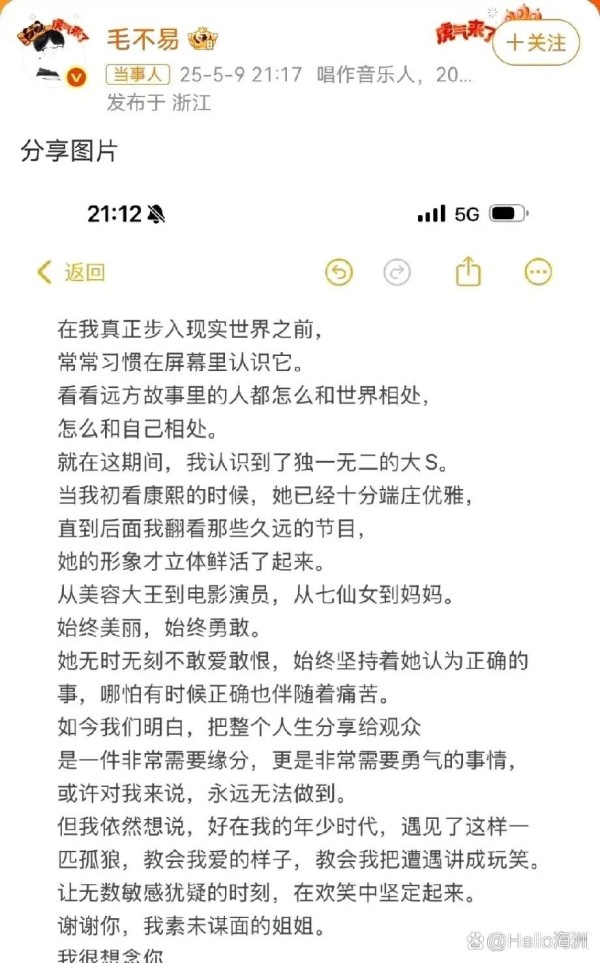Open the shared note image in the post
Image resolution: width=600 pixels, height=963 pixels.
pyautogui.click(x=301, y=577)
